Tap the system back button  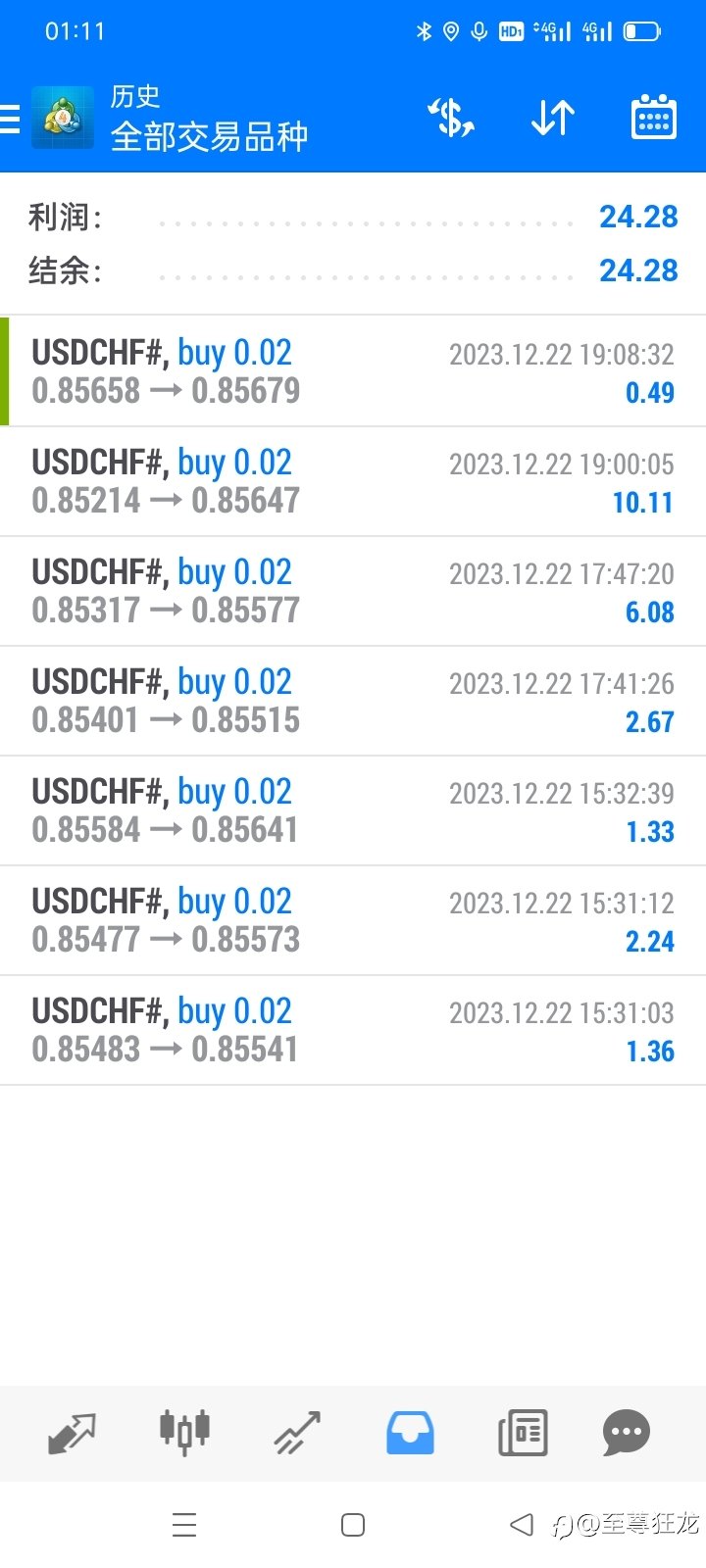pos(522,1525)
